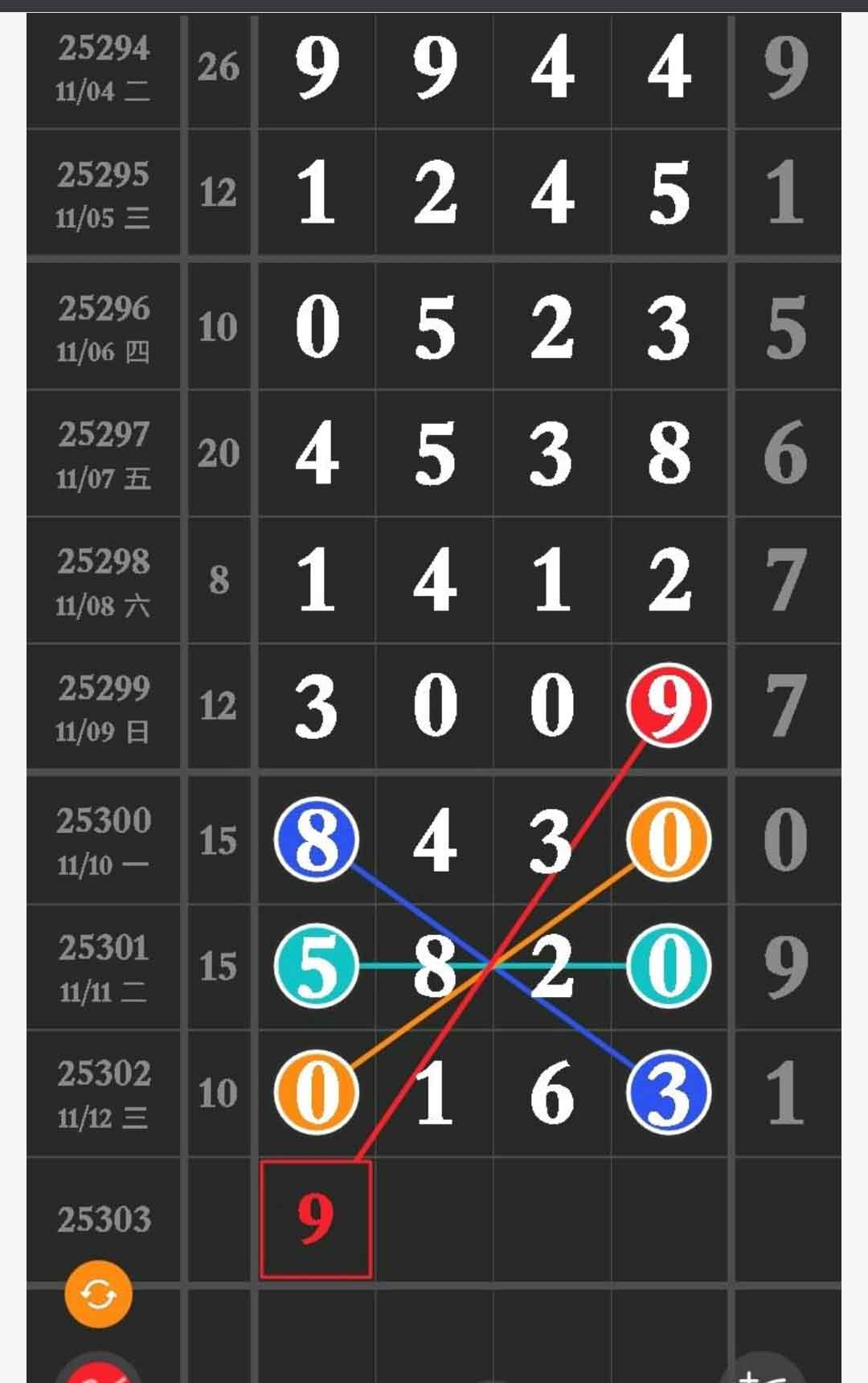Tap the red round button at the bottom left
The width and height of the screenshot is (868, 1383).
click(x=99, y=1372)
